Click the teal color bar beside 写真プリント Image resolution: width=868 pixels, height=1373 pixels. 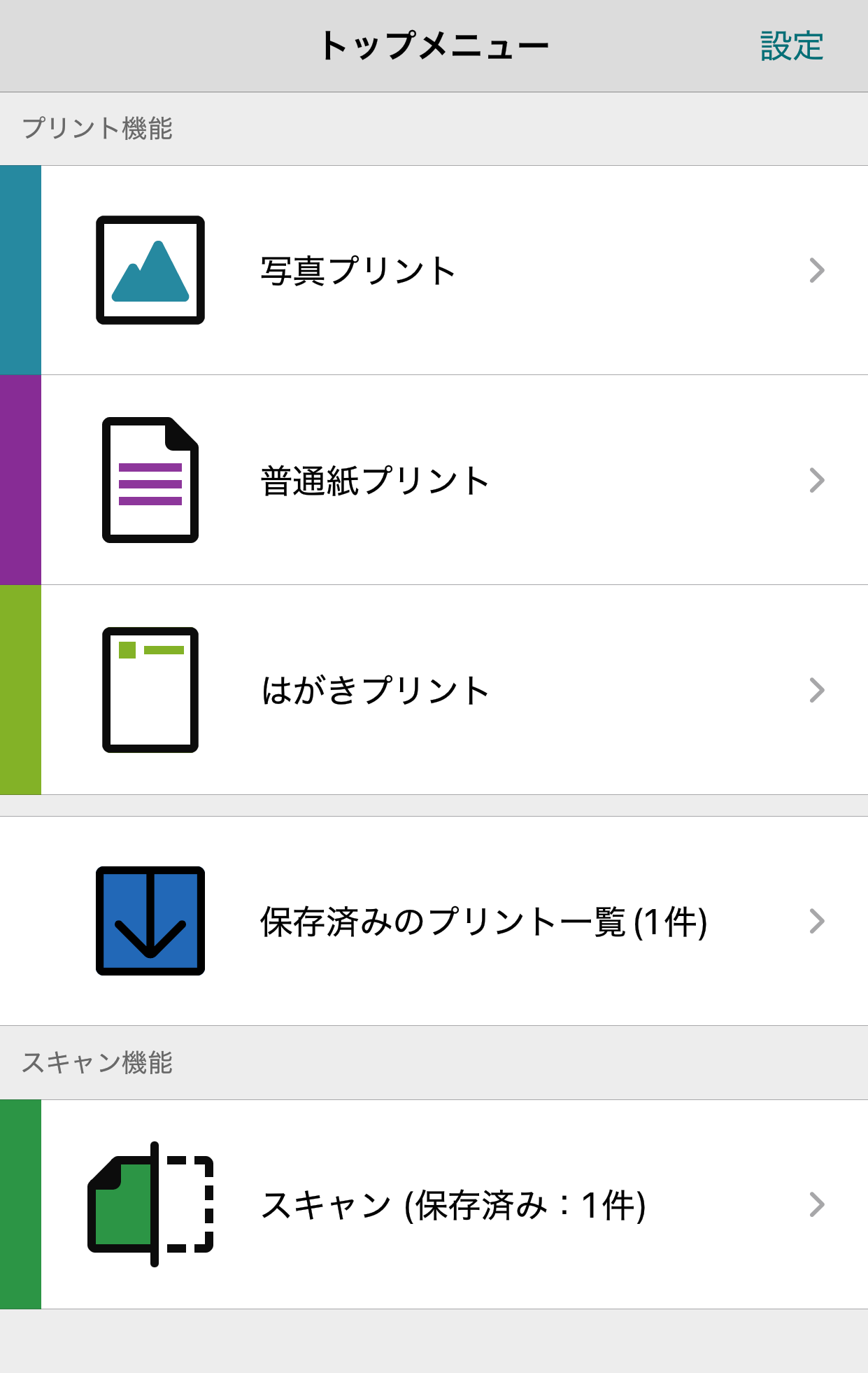pos(20,270)
